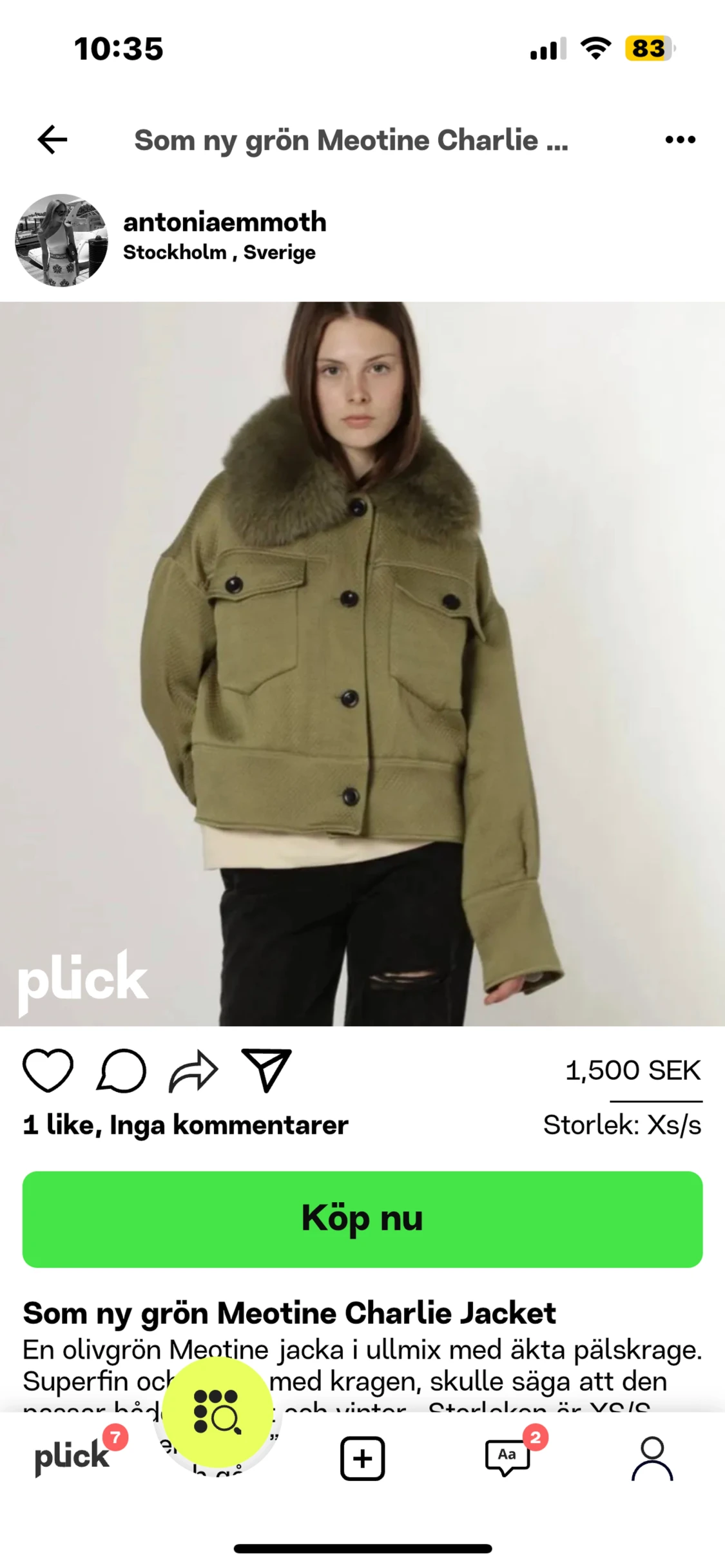Open the messages tab with 2 unread
725x1568 pixels.
508,1458
